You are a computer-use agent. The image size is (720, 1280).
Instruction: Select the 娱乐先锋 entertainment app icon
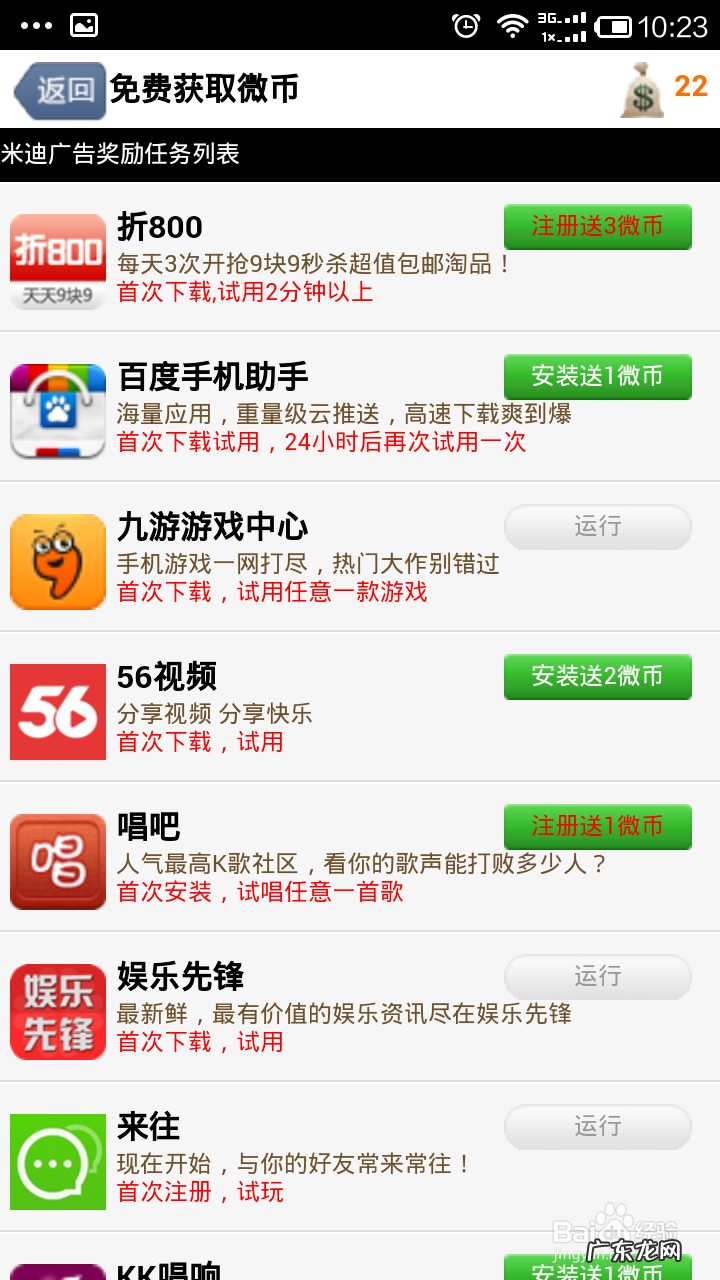[57, 1011]
